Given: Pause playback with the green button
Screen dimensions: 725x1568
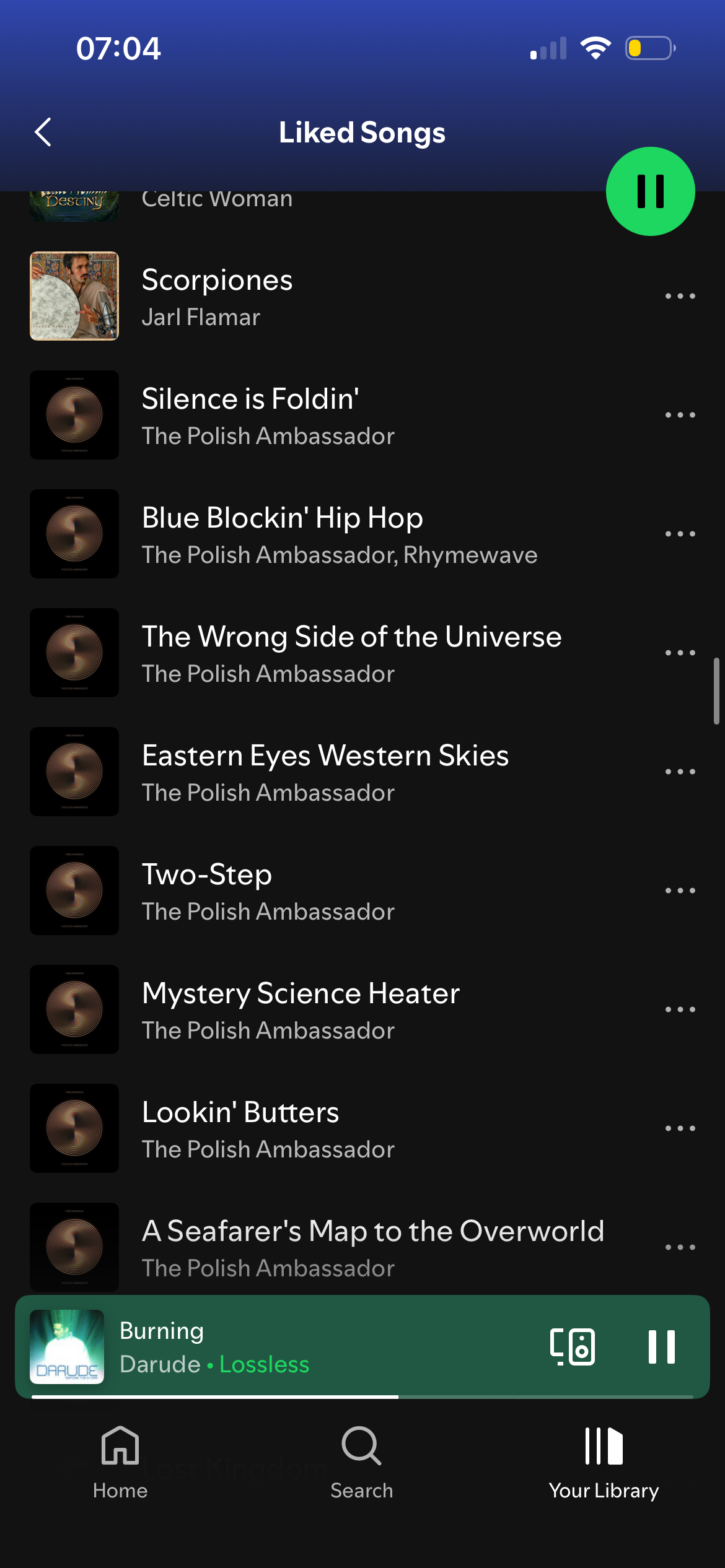Looking at the screenshot, I should [650, 191].
